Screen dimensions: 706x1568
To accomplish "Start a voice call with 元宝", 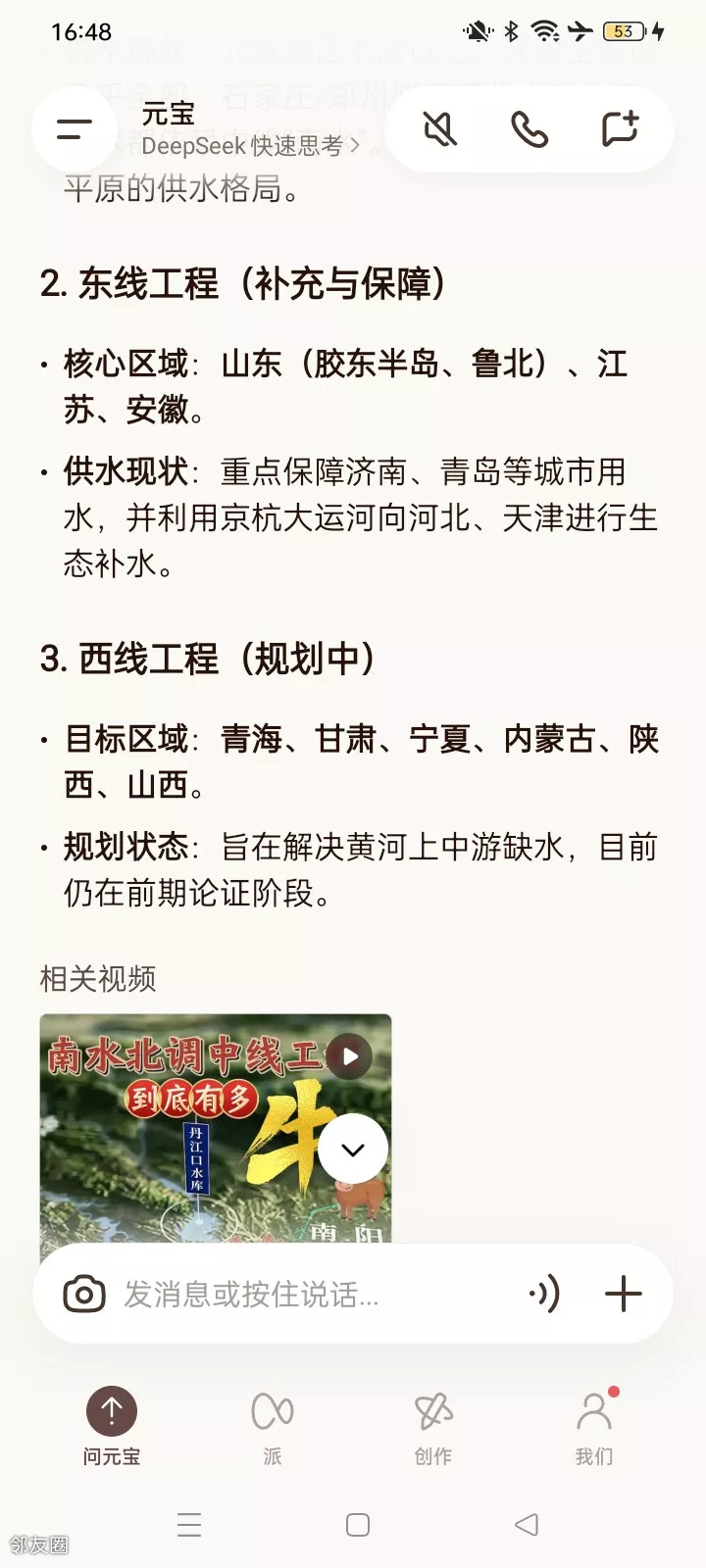I will [529, 128].
